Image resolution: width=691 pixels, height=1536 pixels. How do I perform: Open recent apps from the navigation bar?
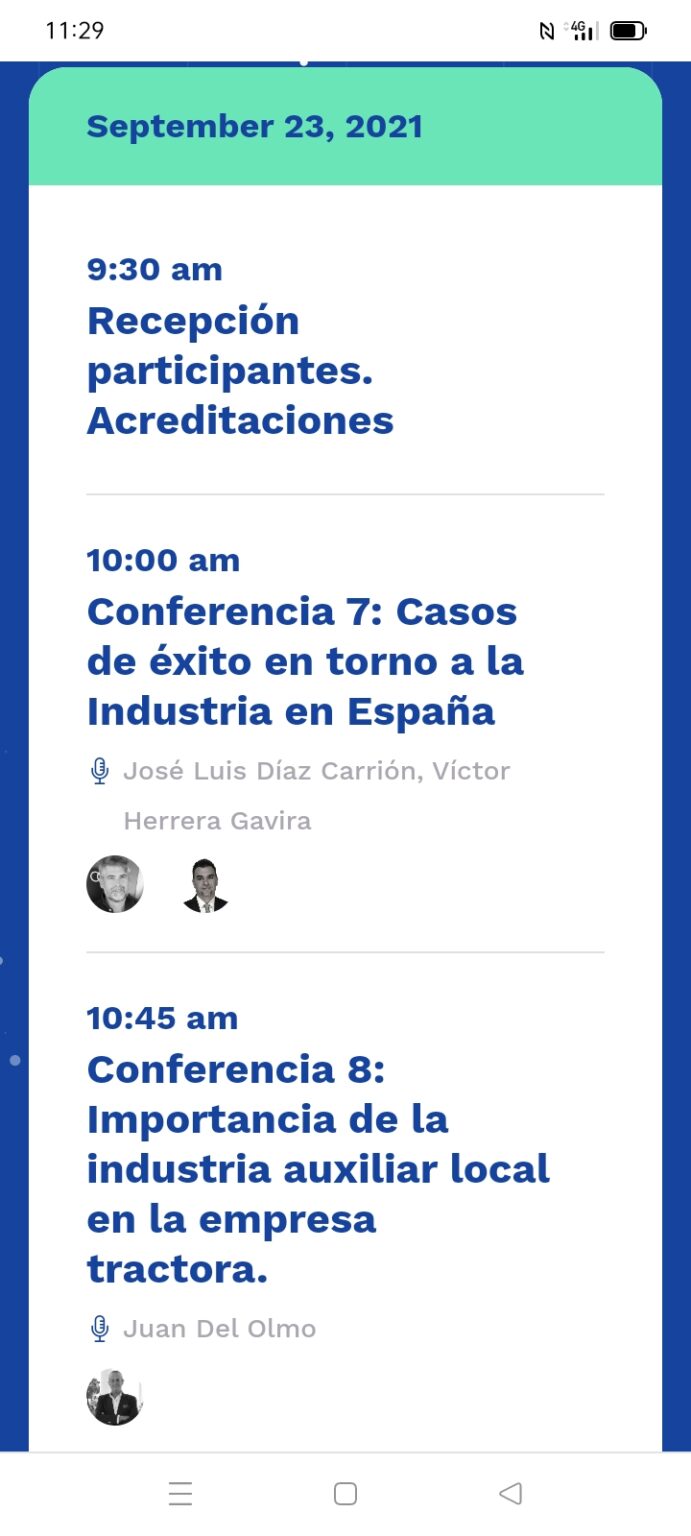tap(181, 1494)
